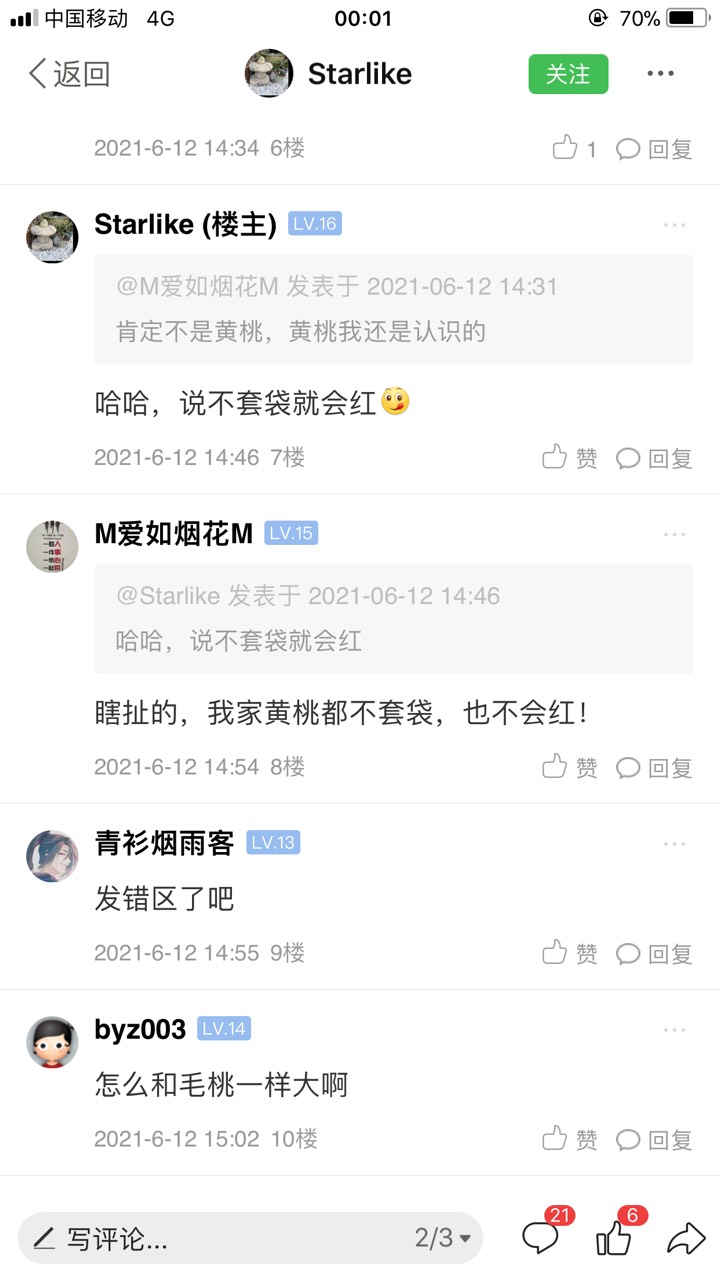View M爱如烟花M's profile avatar
Image resolution: width=720 pixels, height=1280 pixels.
(x=52, y=546)
